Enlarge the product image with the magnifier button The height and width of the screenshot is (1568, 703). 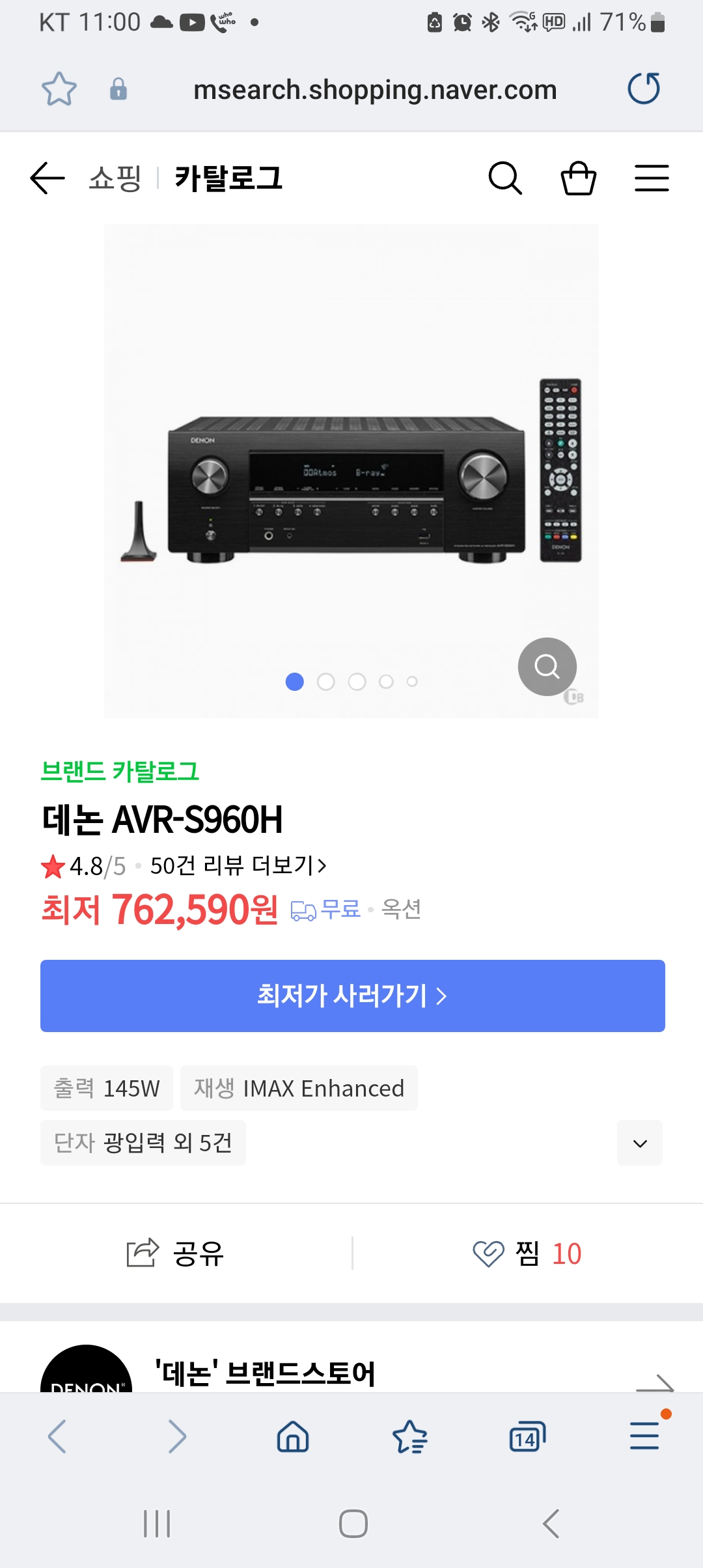coord(547,666)
